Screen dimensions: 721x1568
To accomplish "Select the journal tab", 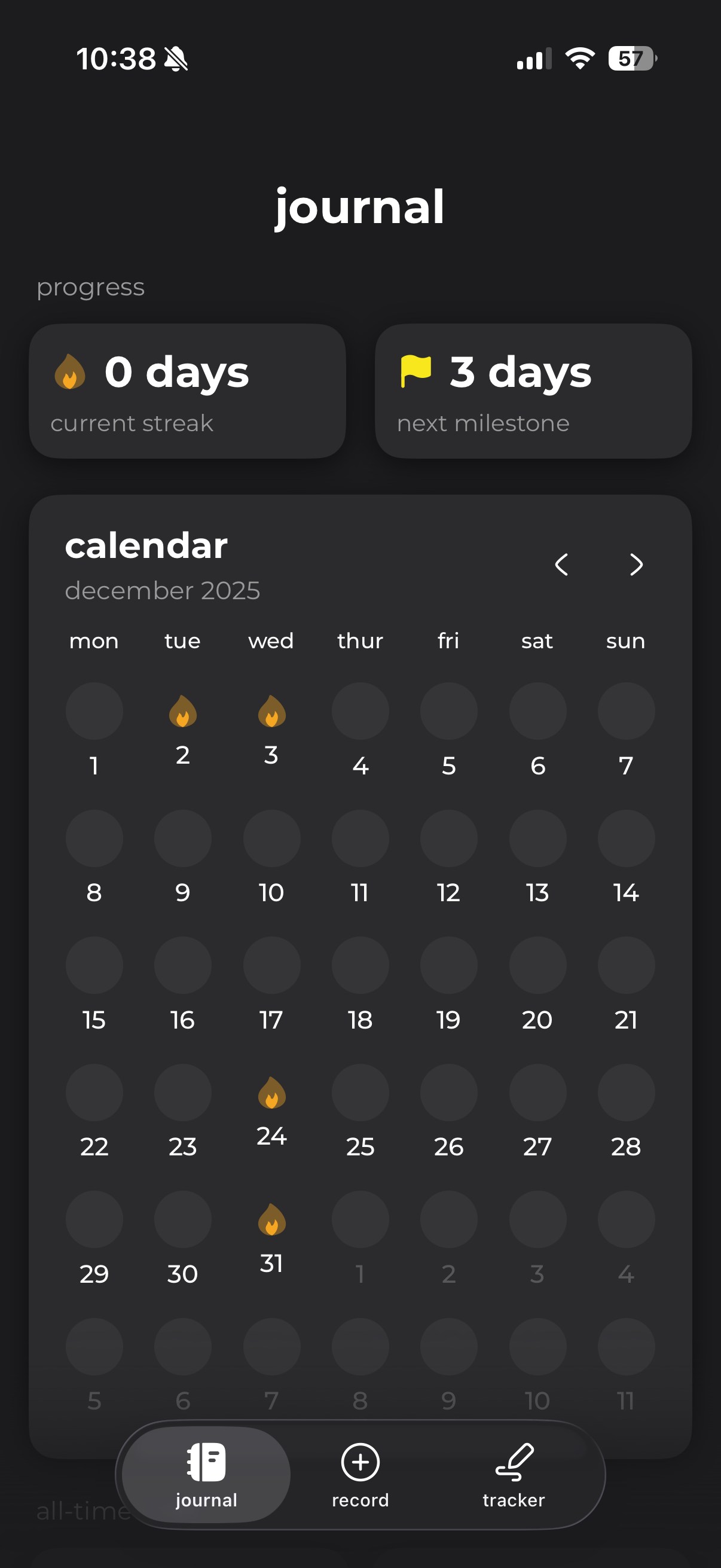I will point(206,1474).
